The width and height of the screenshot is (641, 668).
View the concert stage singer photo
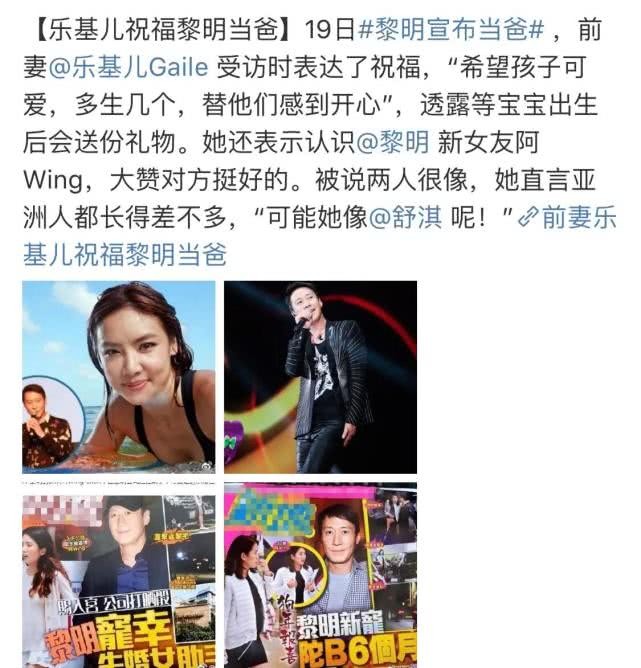click(320, 375)
